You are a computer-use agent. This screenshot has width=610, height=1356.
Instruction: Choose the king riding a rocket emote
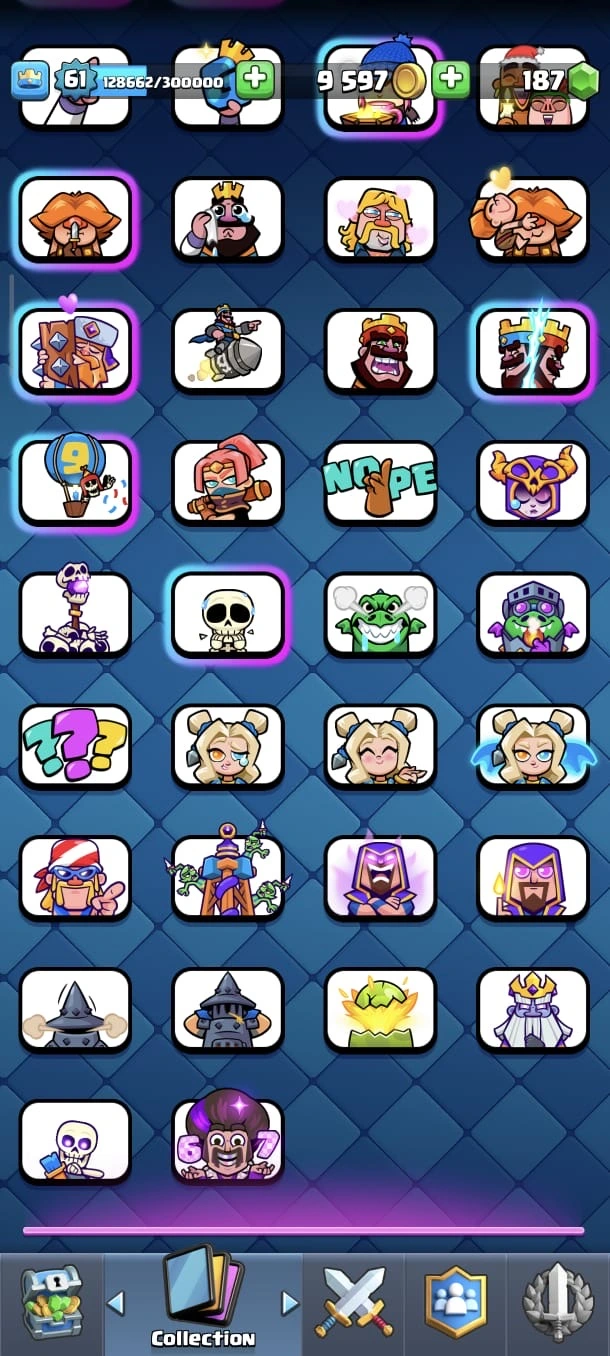point(228,350)
